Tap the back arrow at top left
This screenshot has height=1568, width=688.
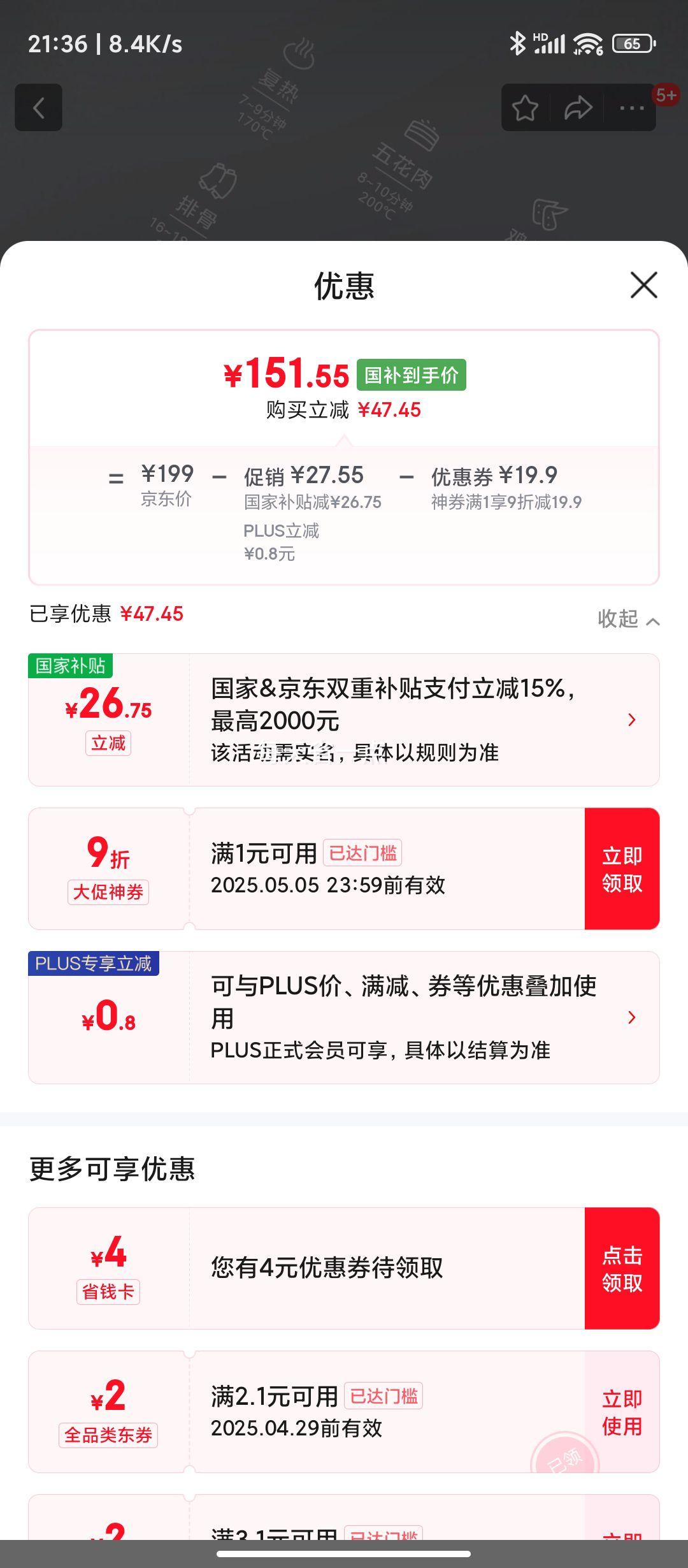pyautogui.click(x=38, y=107)
